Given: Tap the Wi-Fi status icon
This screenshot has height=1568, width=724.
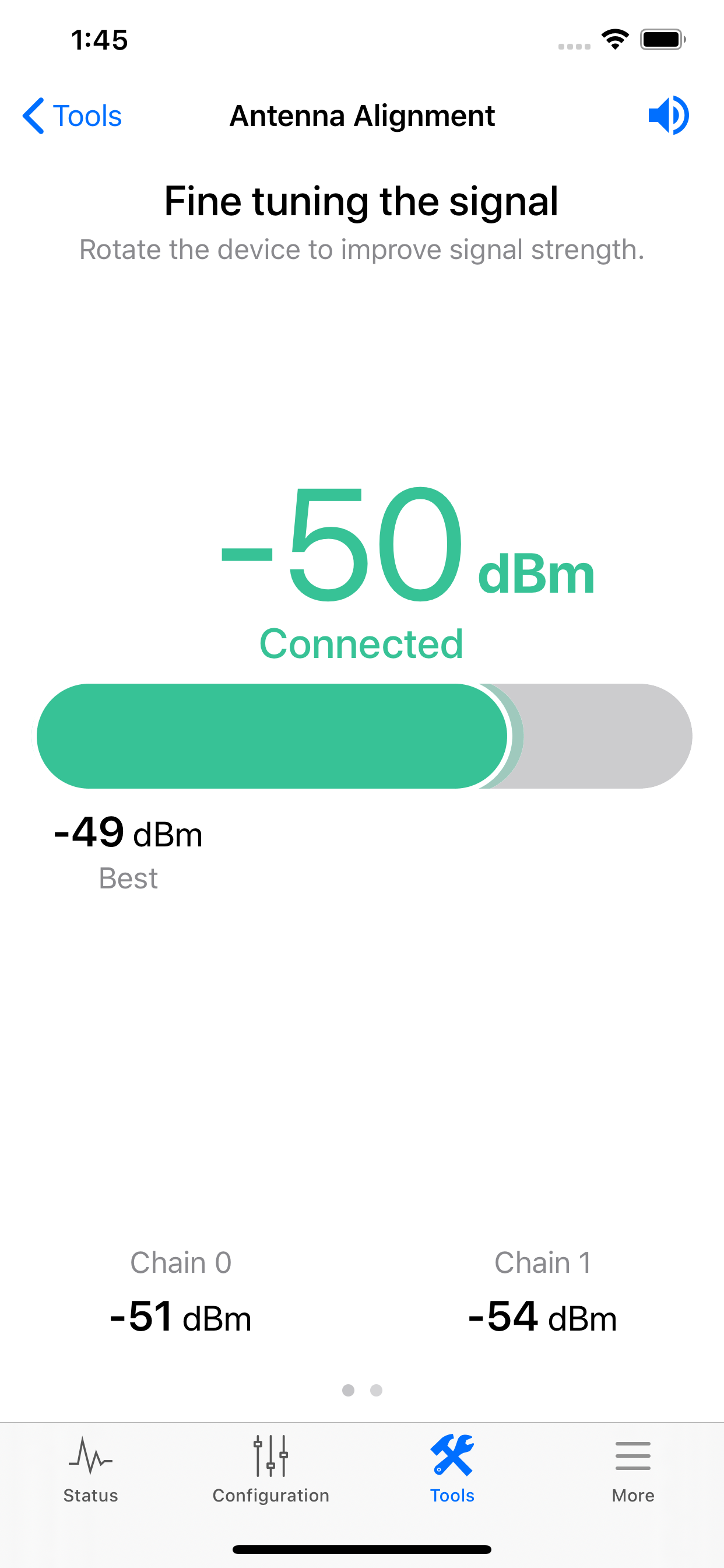Looking at the screenshot, I should click(x=615, y=38).
